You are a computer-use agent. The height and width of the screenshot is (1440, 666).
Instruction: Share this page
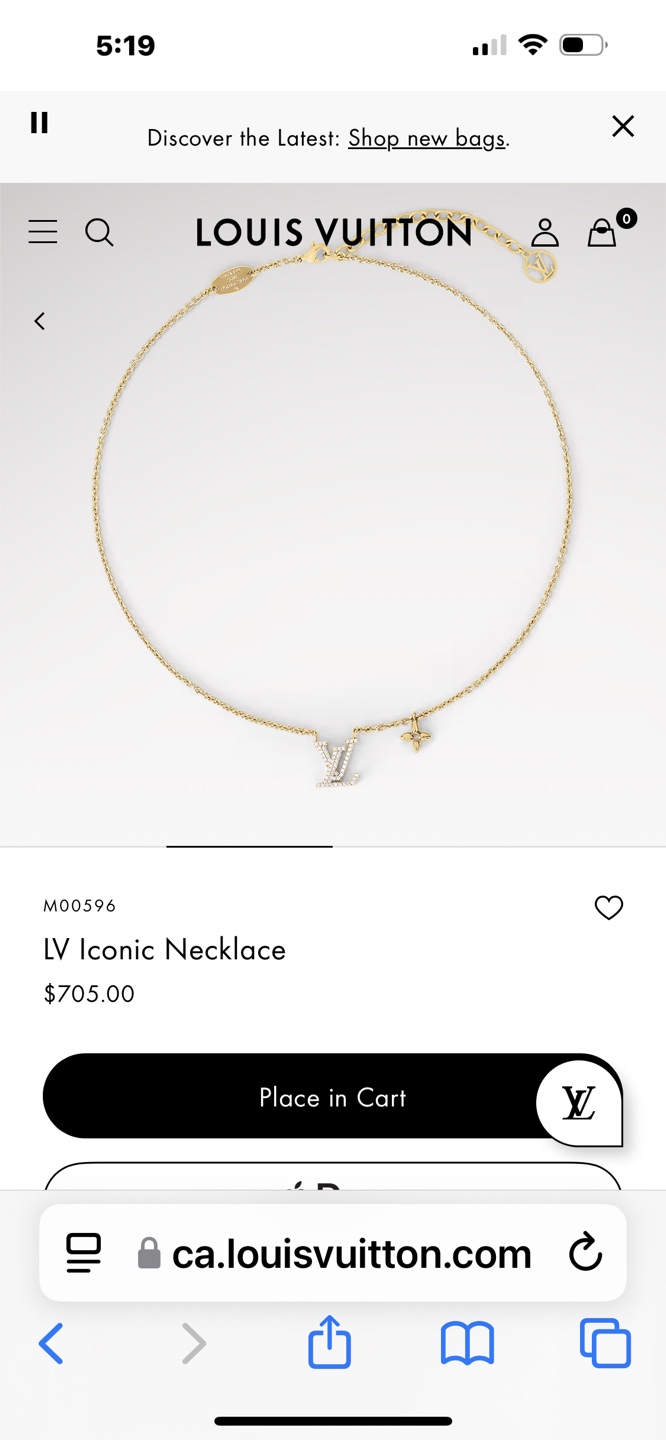coord(329,1341)
